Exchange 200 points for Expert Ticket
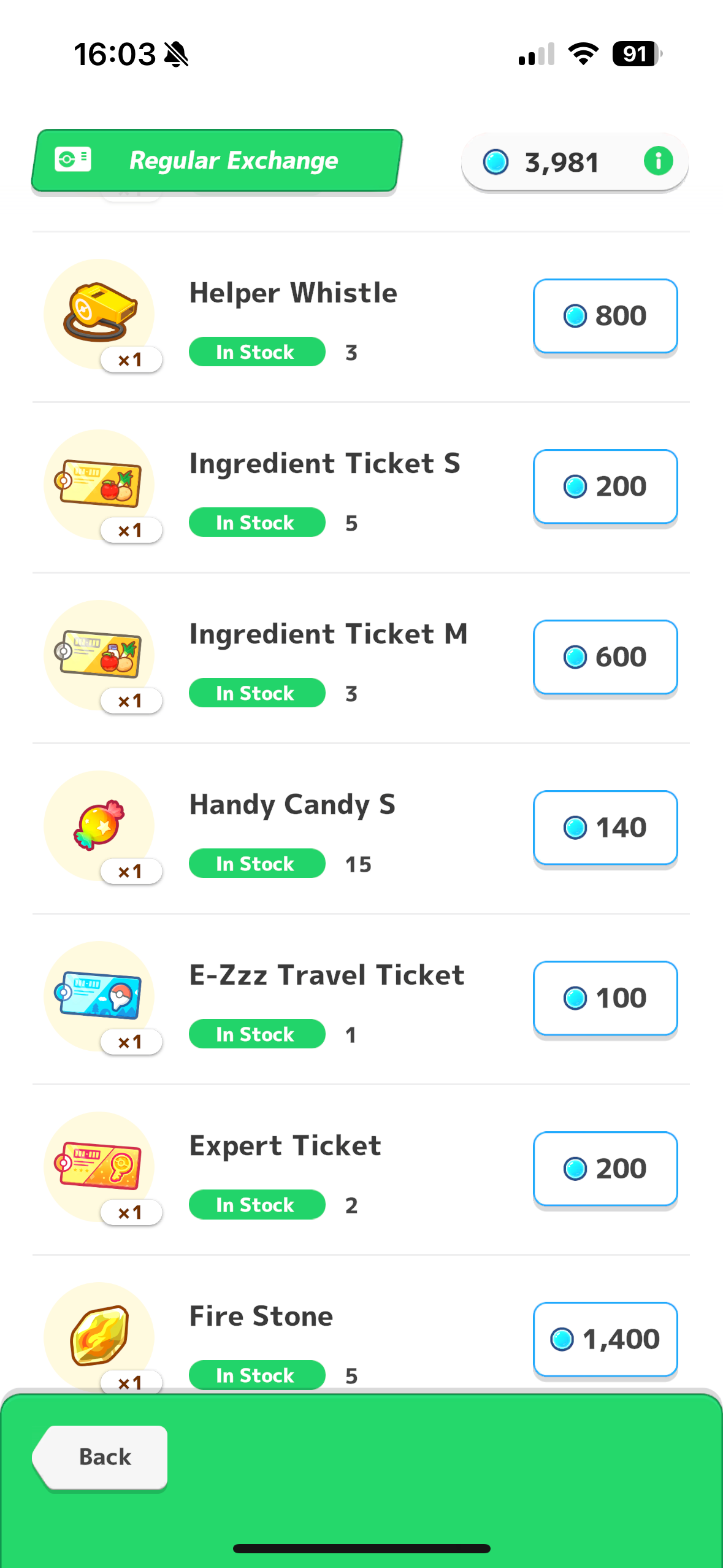Image resolution: width=723 pixels, height=1568 pixels. (605, 1169)
